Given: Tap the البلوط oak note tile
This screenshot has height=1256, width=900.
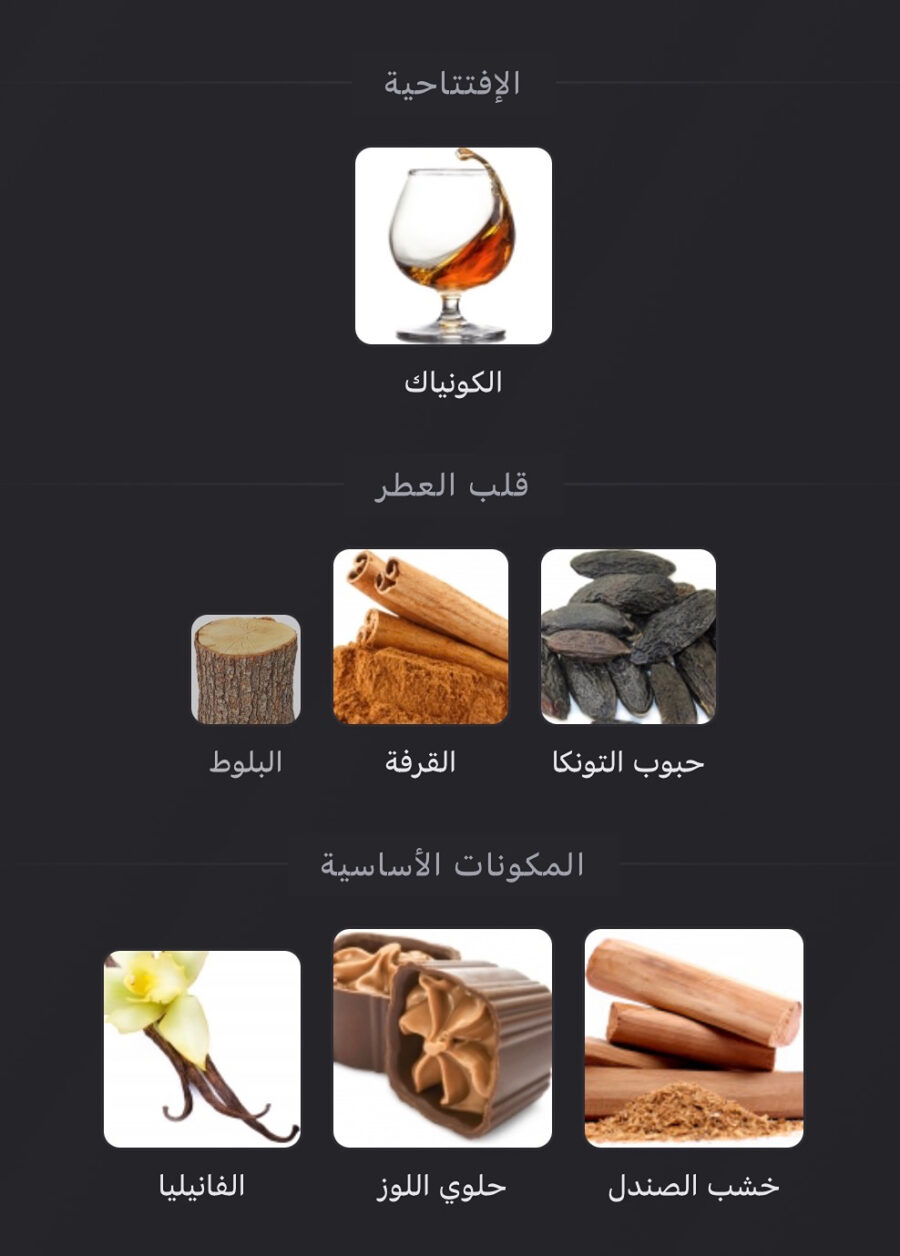Looking at the screenshot, I should pos(246,669).
